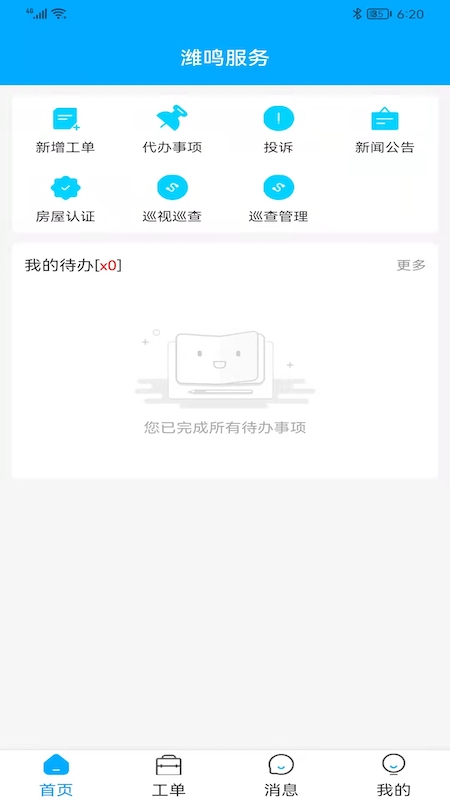450x800 pixels.
Task: Open 新增工单 to create a work order
Action: (x=65, y=130)
